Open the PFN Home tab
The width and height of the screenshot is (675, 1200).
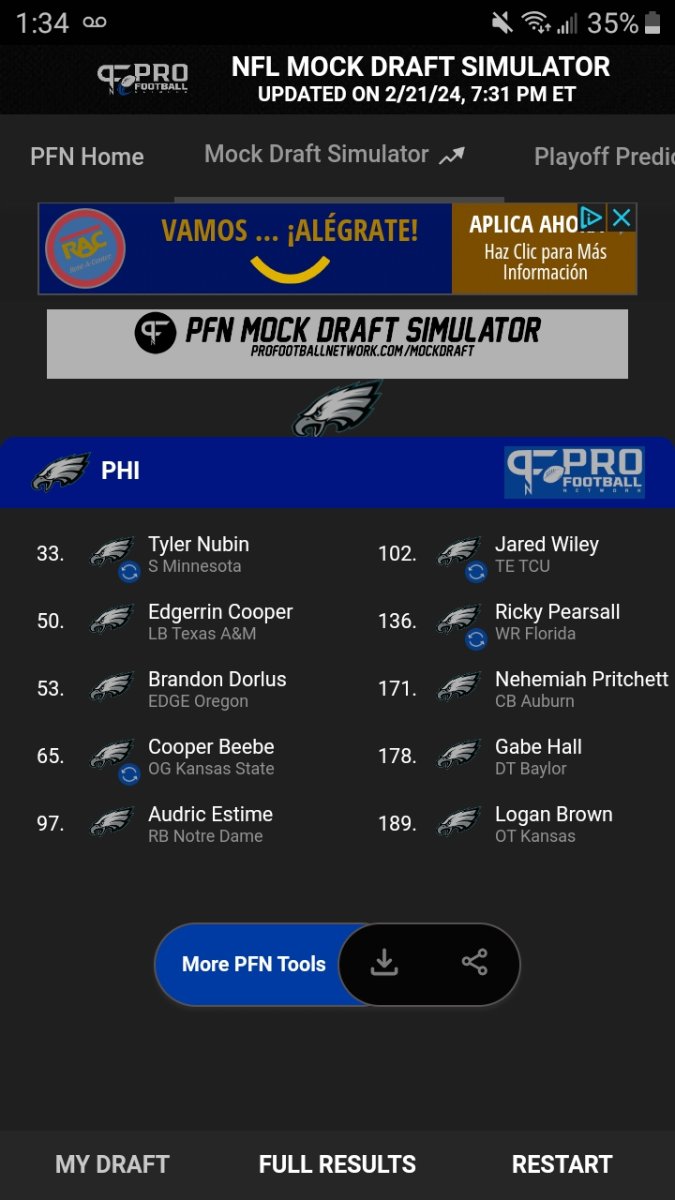[x=87, y=157]
